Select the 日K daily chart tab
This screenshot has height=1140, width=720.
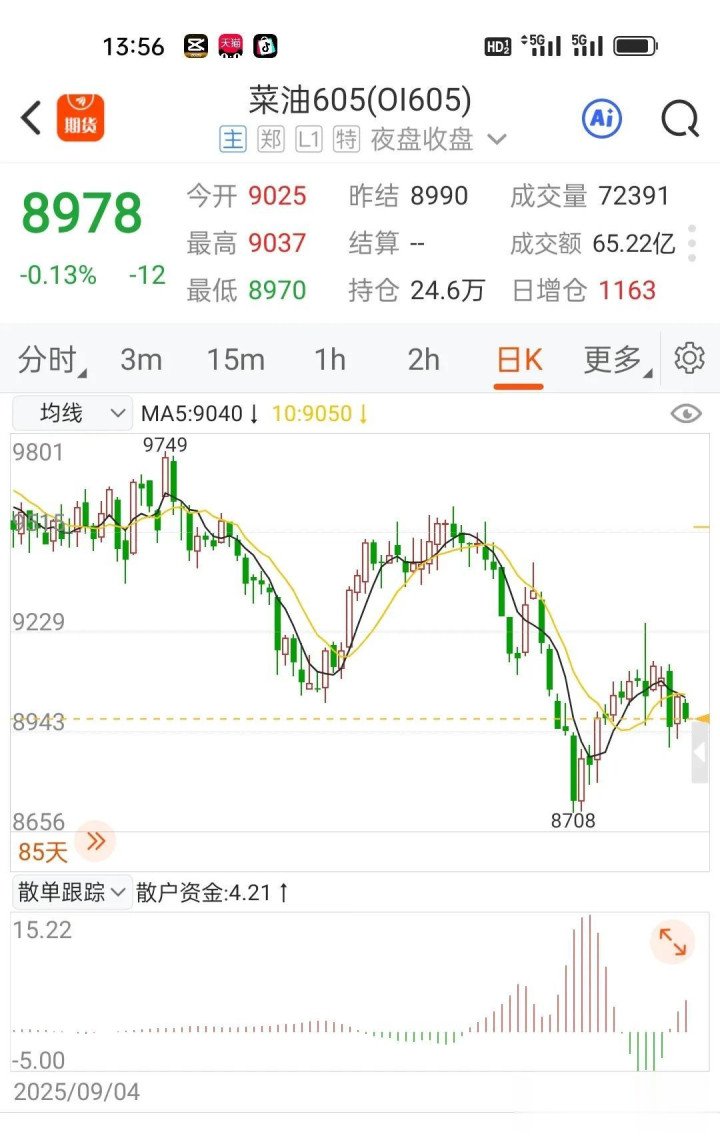coord(520,359)
